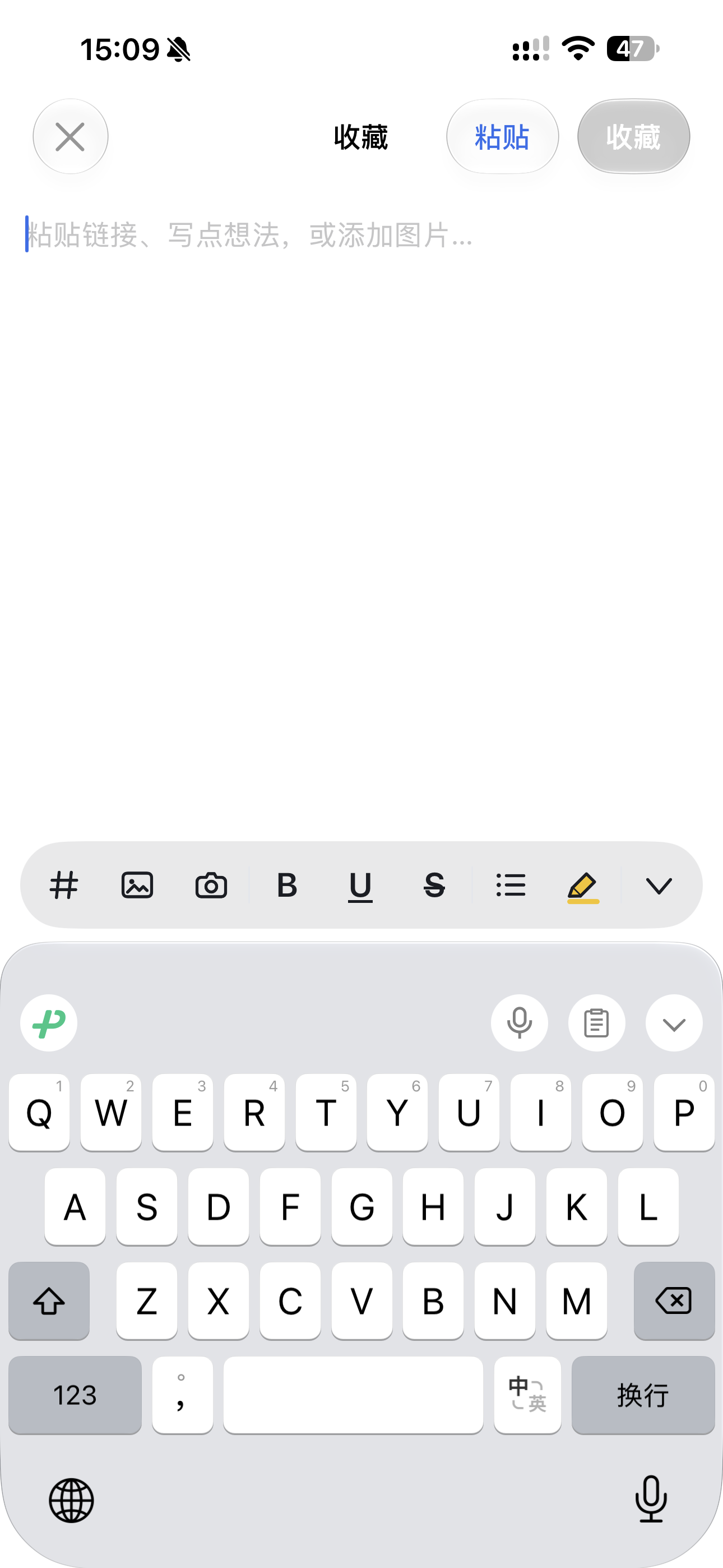Add a picture from the gallery icon
Viewport: 723px width, 1568px height.
(x=137, y=885)
